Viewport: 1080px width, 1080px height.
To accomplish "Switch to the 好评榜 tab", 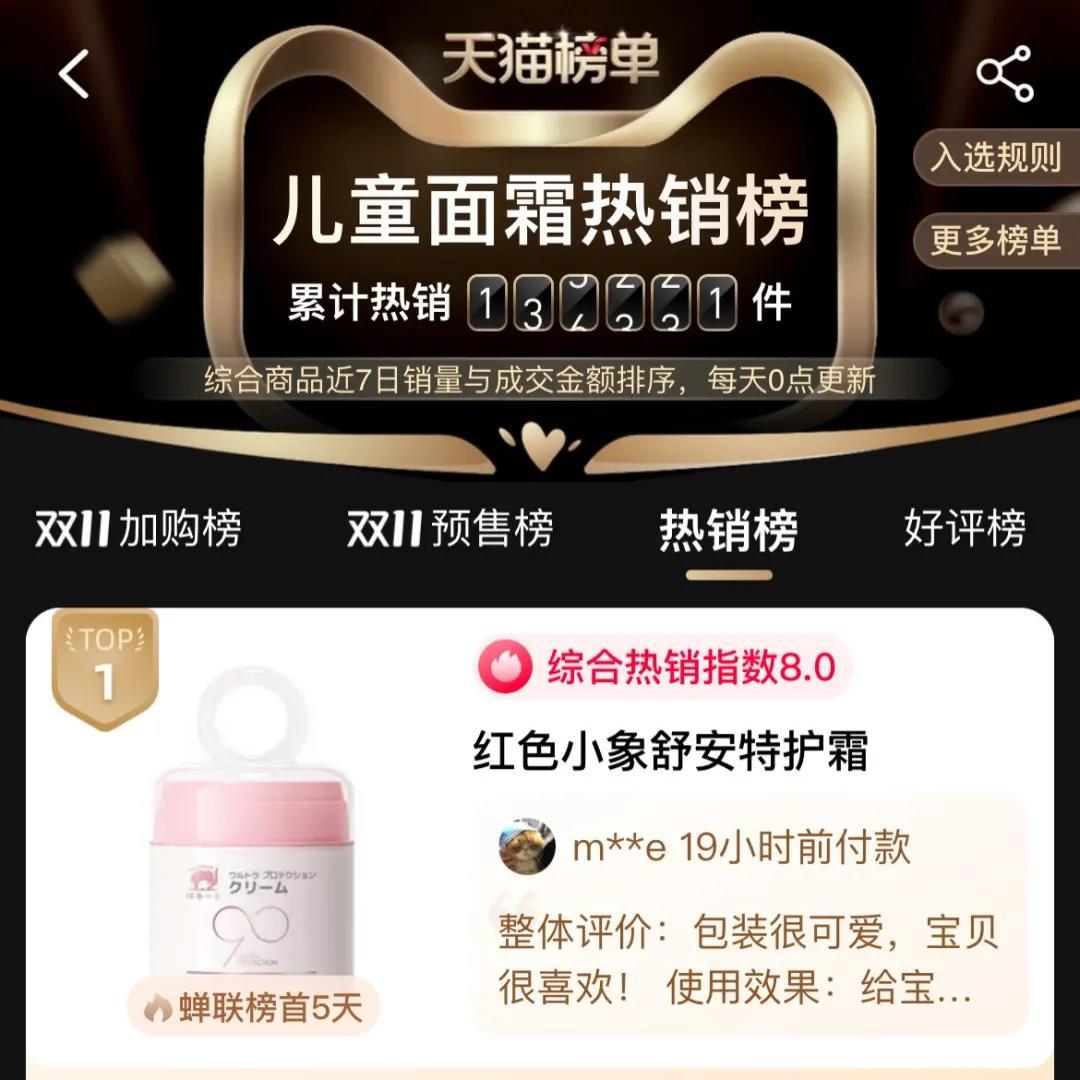I will [964, 529].
